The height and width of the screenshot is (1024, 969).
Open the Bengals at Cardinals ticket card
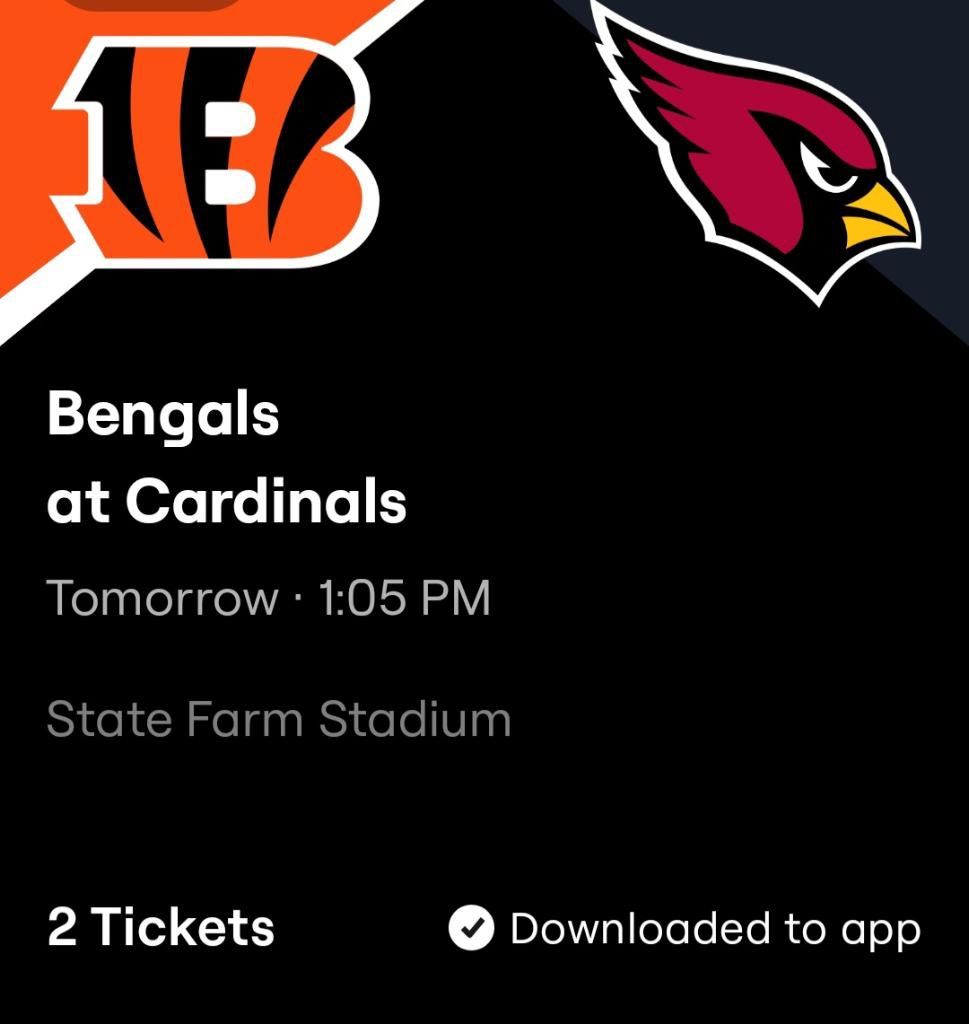[x=484, y=512]
